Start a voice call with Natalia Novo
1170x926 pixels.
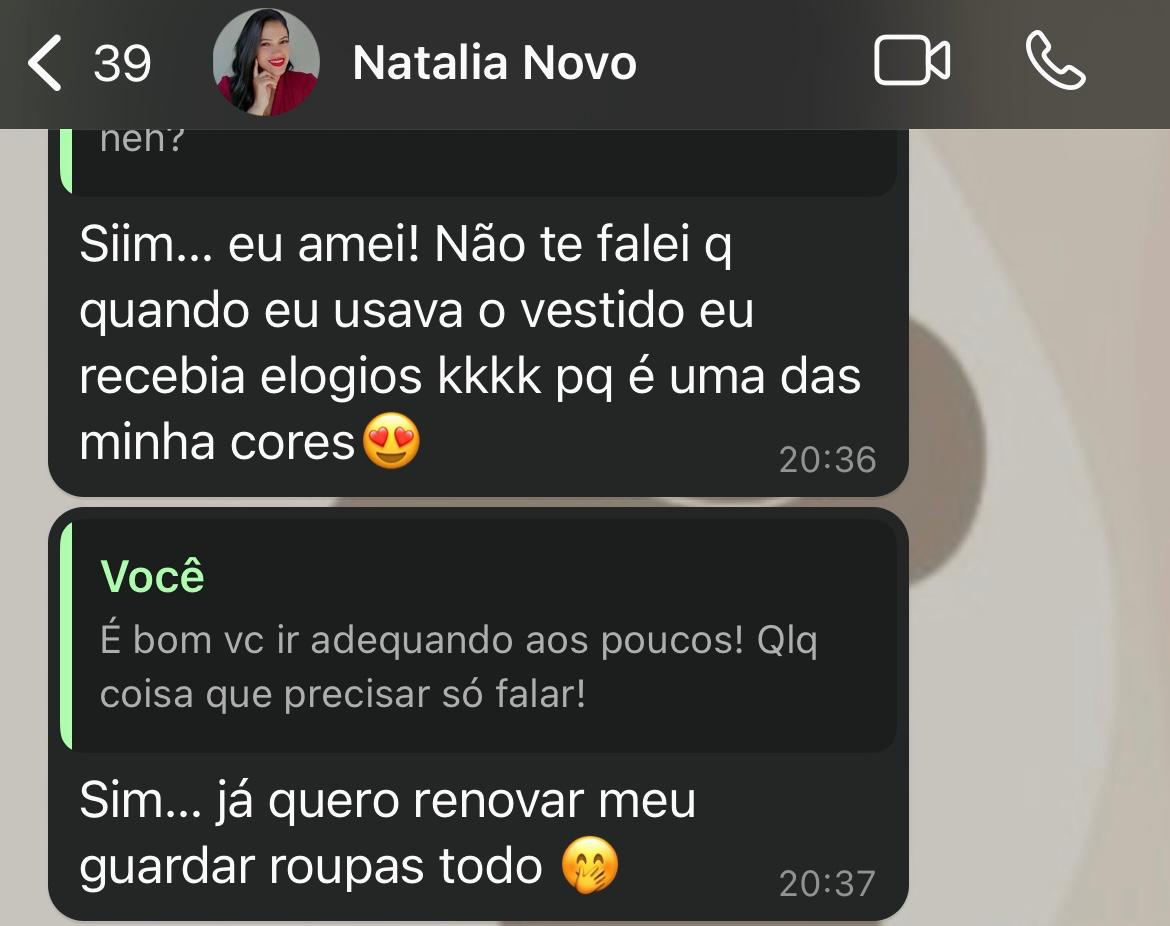click(1056, 62)
